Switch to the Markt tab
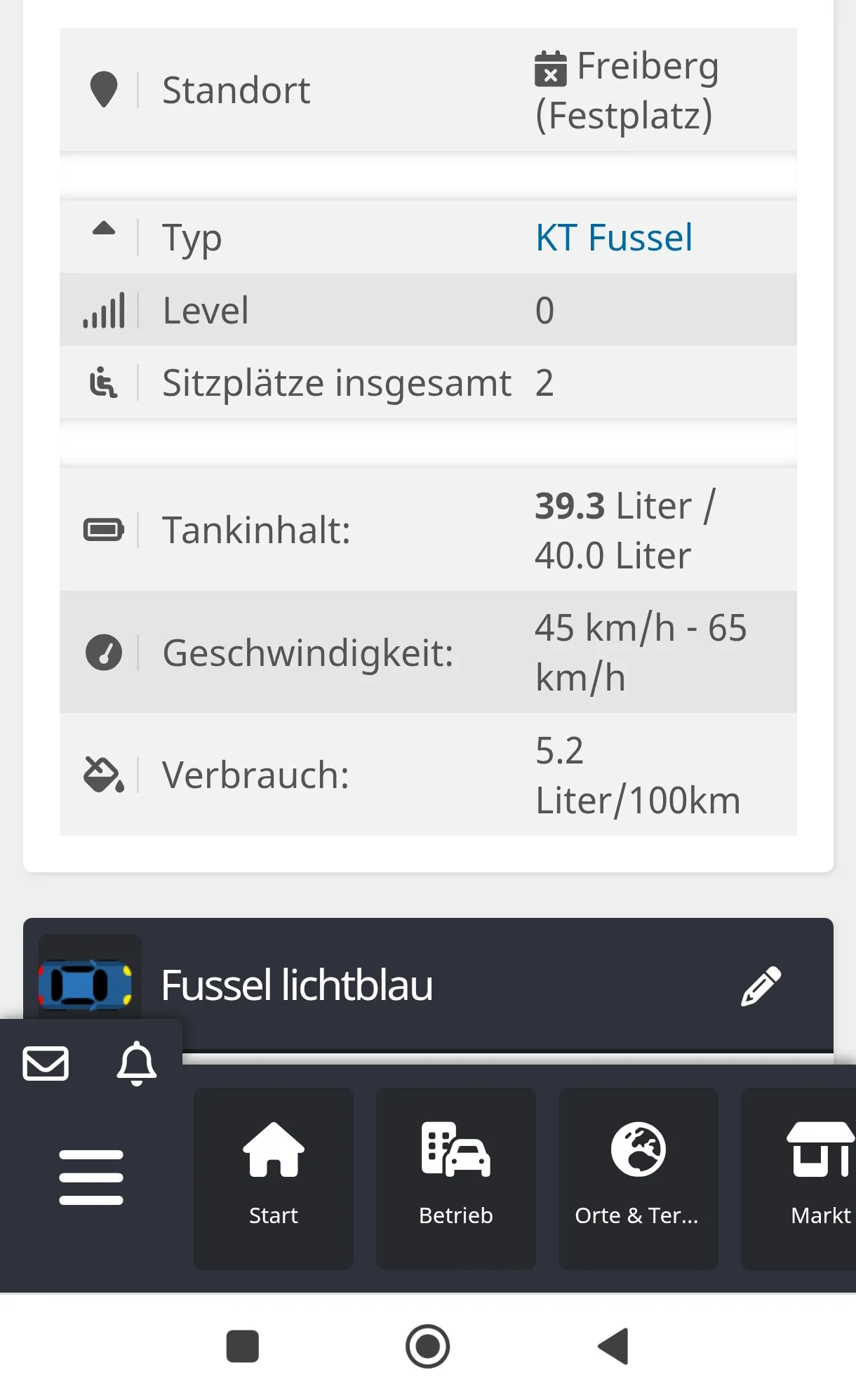This screenshot has width=856, height=1400. (x=814, y=1178)
